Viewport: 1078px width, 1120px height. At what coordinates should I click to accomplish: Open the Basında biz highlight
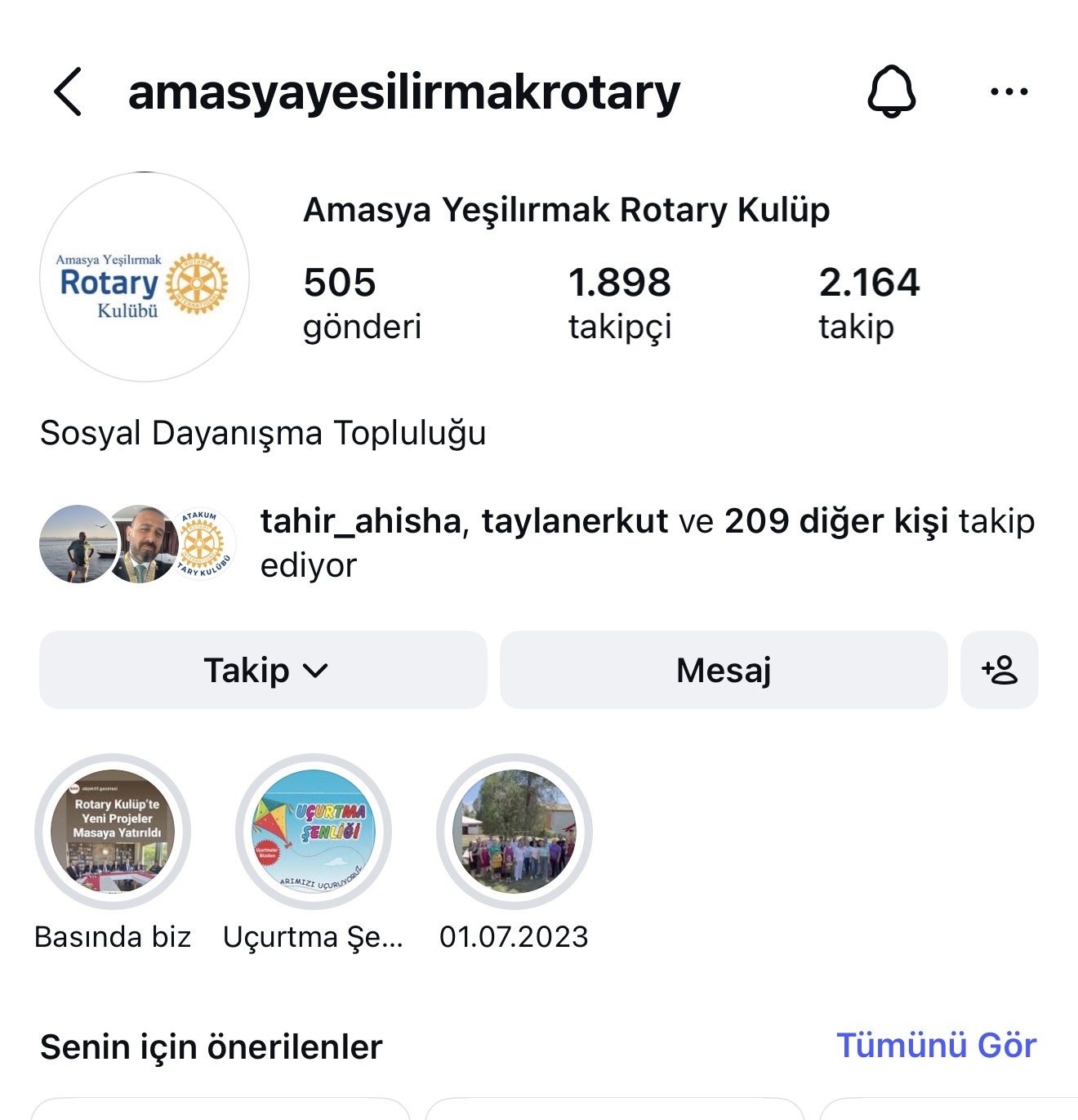click(x=113, y=832)
